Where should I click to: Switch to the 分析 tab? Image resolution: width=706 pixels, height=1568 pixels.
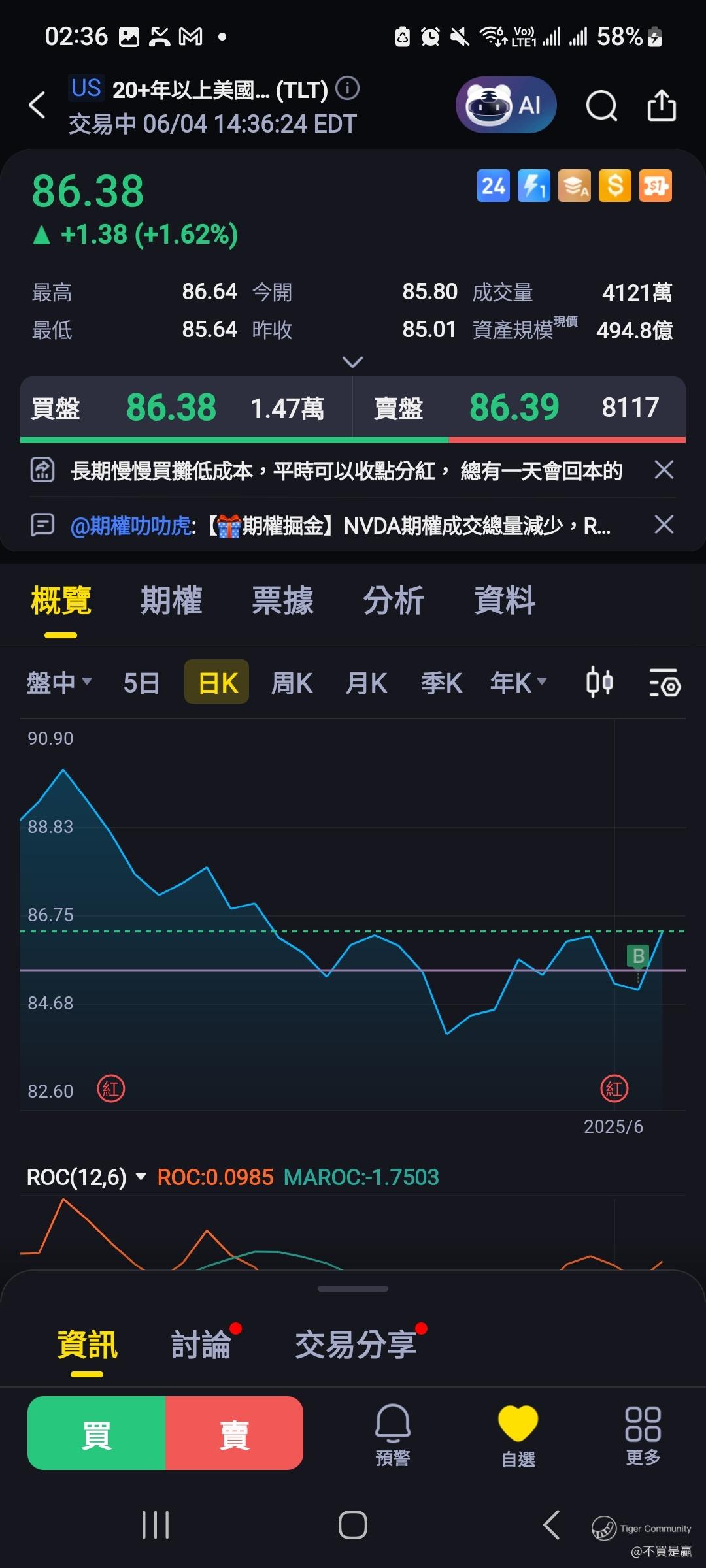coord(394,600)
